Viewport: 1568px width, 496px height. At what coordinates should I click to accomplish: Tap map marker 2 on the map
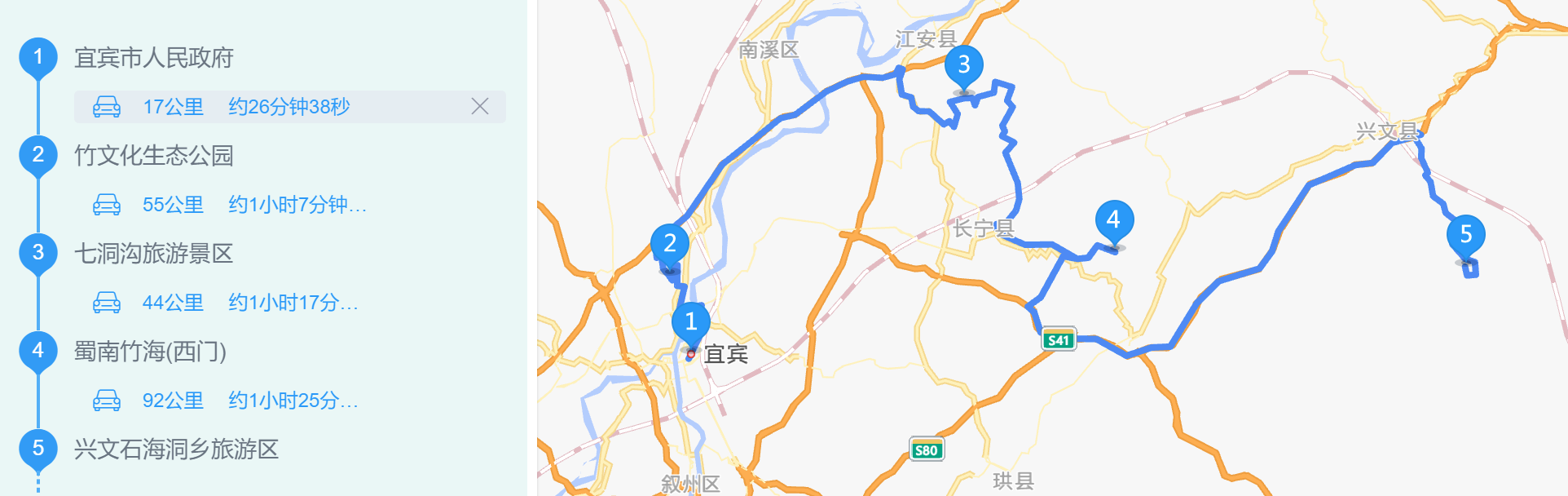[x=669, y=245]
